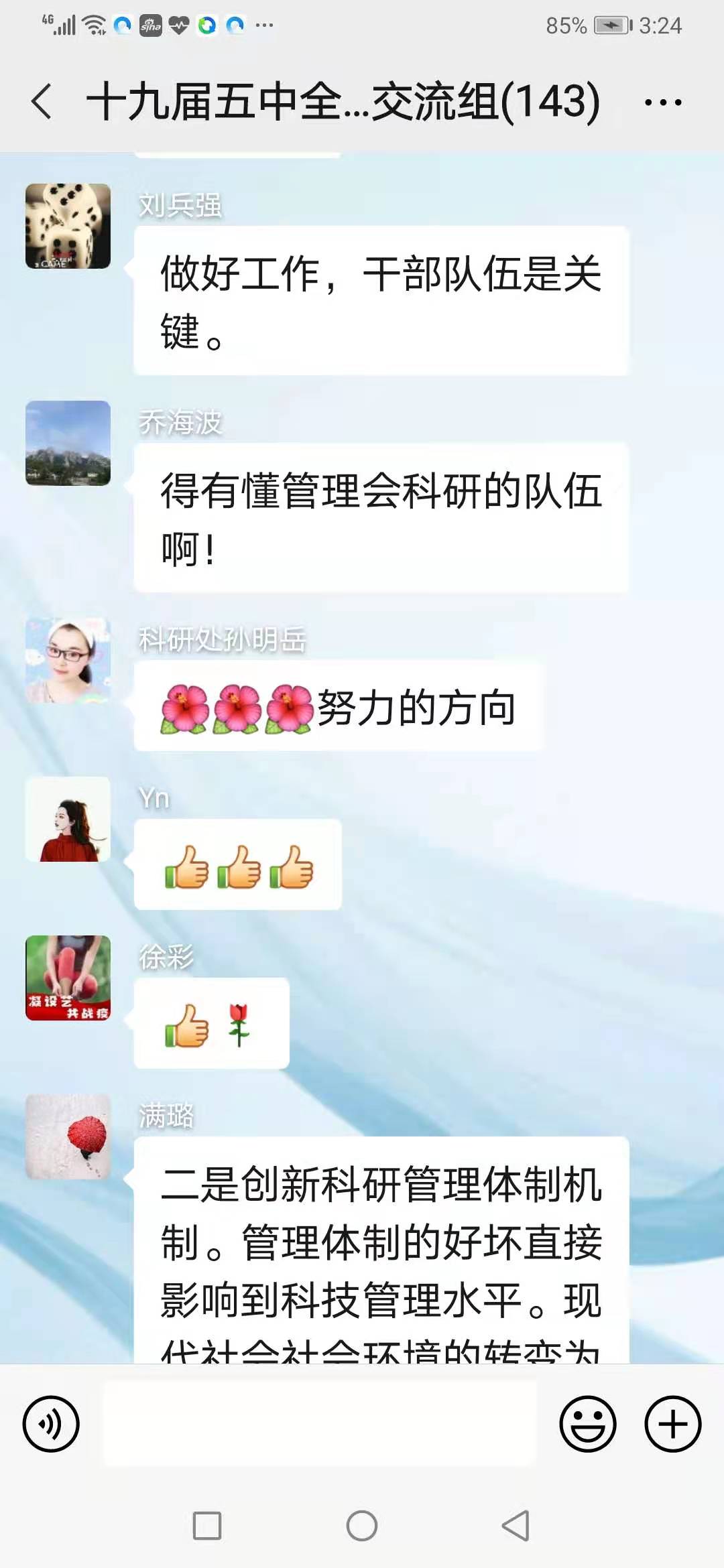Open the group chat overflow menu
The height and width of the screenshot is (1568, 724).
tap(662, 102)
